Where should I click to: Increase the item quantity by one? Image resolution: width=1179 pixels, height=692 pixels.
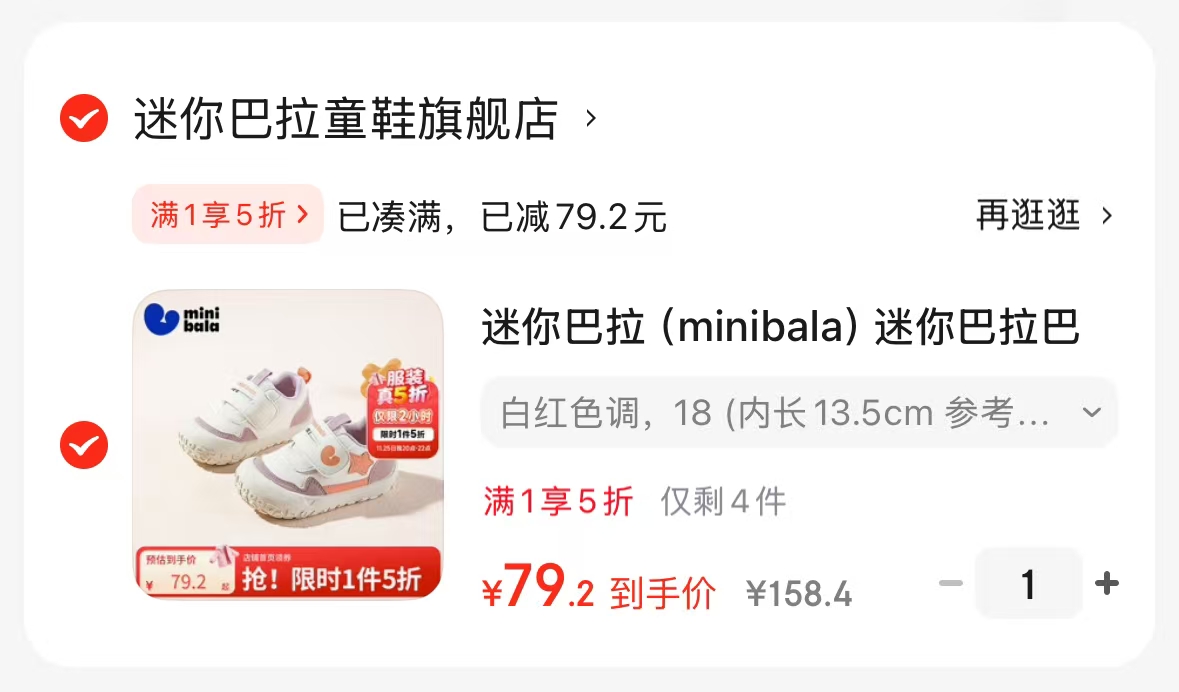point(1107,583)
